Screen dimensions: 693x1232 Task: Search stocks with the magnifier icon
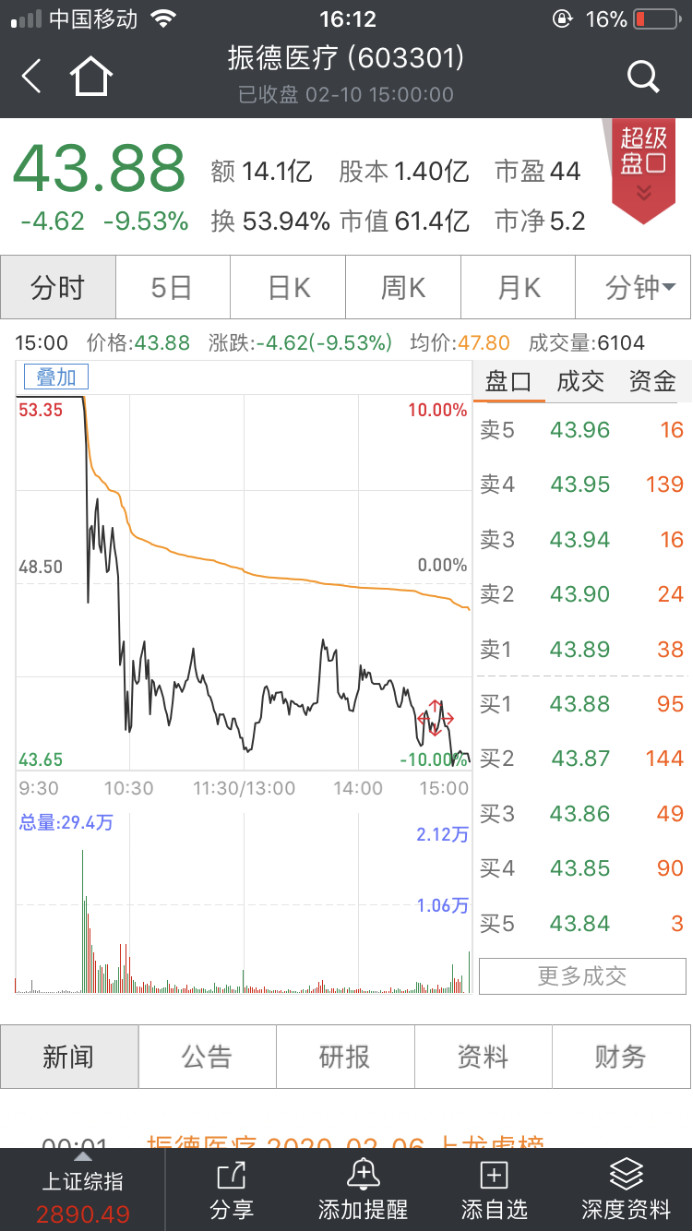coord(642,77)
